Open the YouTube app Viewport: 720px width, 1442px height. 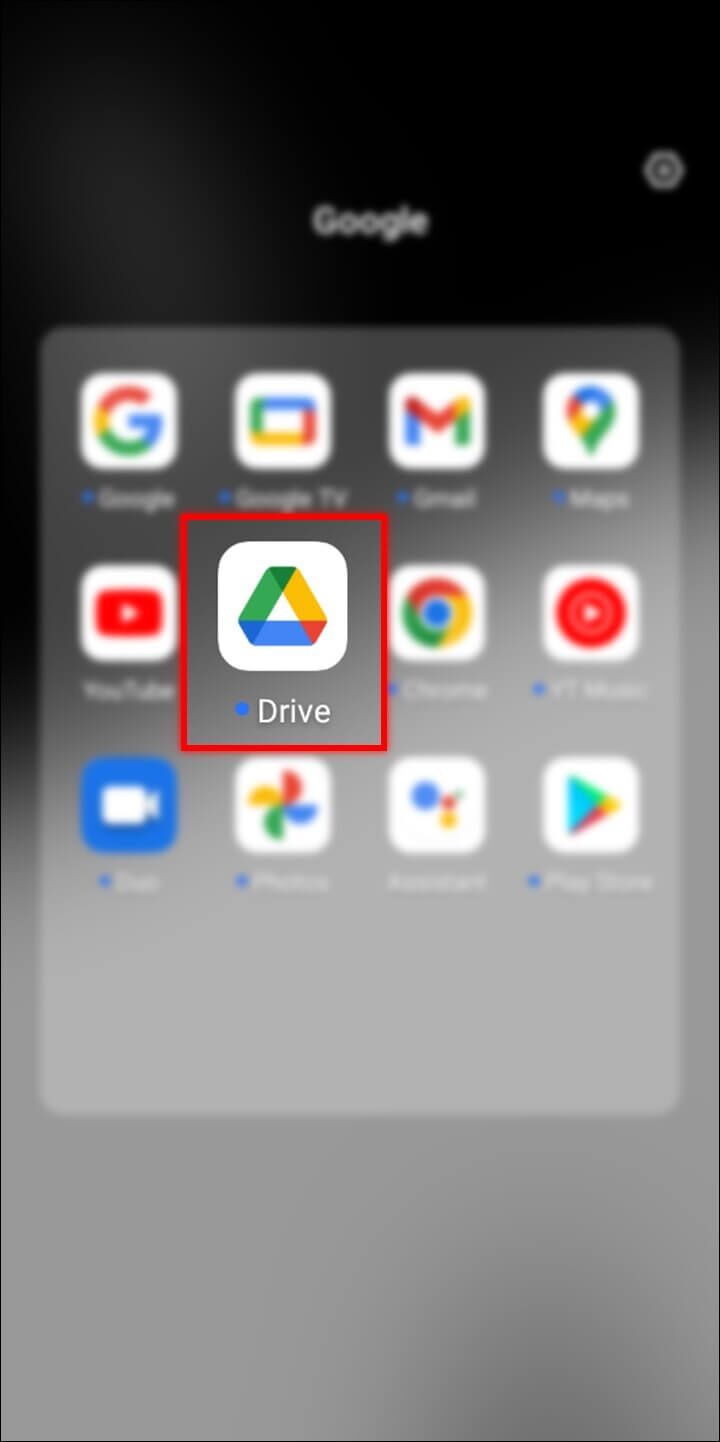click(129, 612)
